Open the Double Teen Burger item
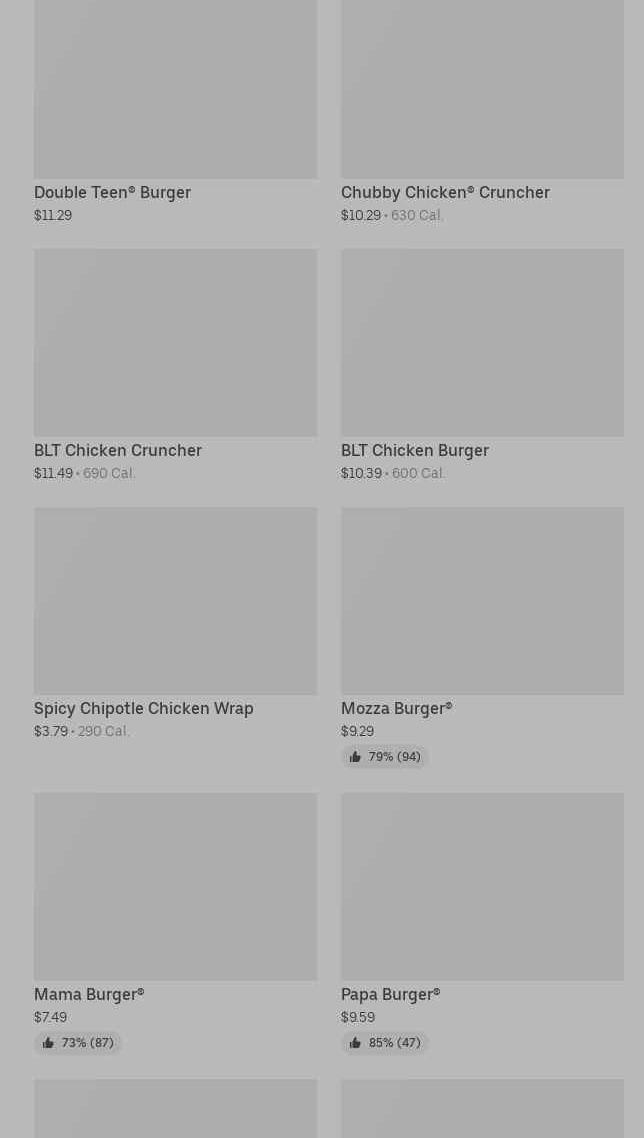 [x=175, y=112]
